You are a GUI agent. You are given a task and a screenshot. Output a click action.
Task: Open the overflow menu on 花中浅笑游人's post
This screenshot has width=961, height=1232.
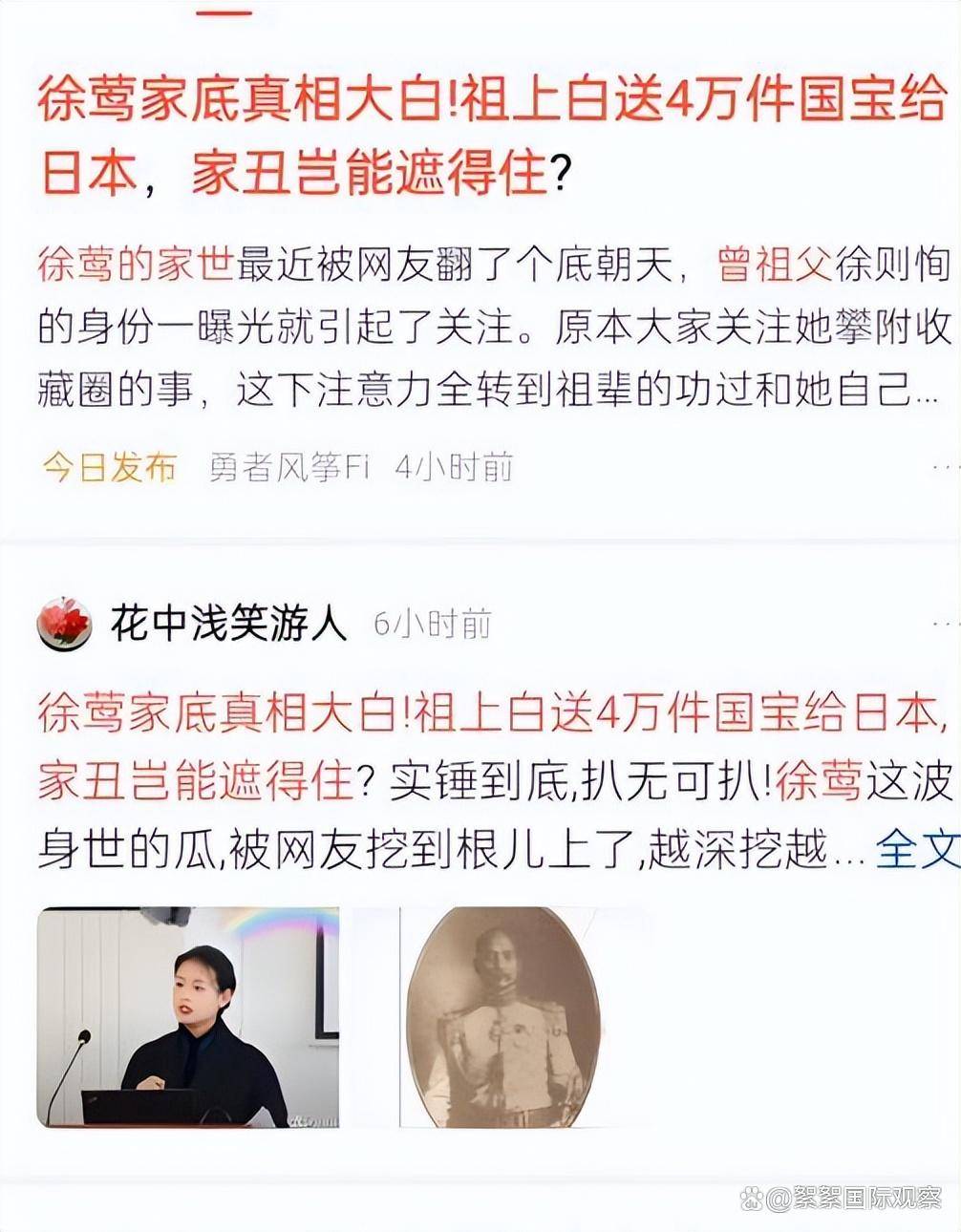(x=944, y=624)
